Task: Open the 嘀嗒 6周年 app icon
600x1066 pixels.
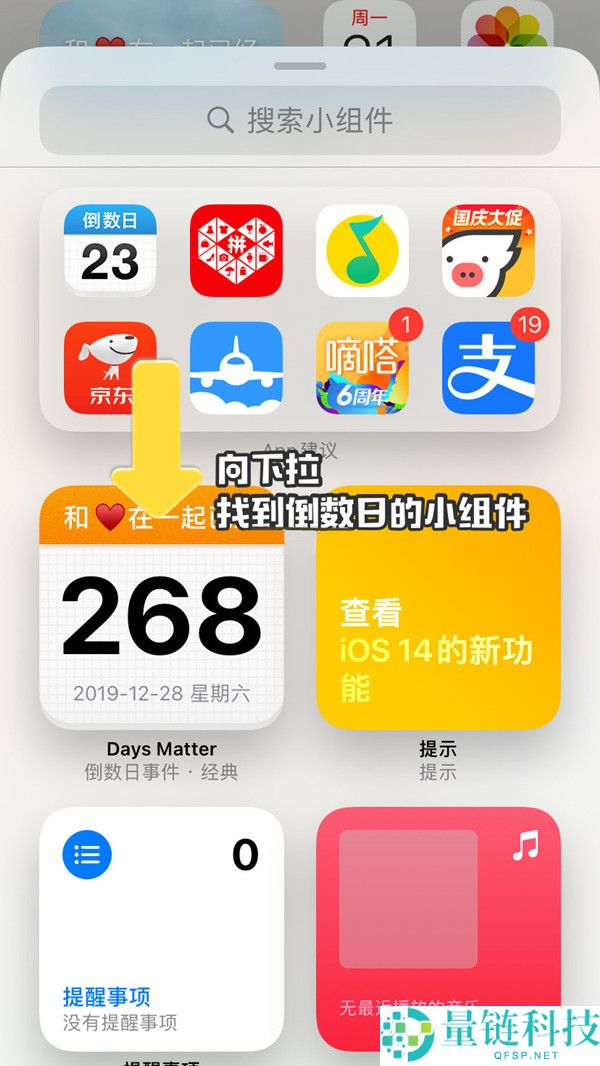Action: [362, 368]
